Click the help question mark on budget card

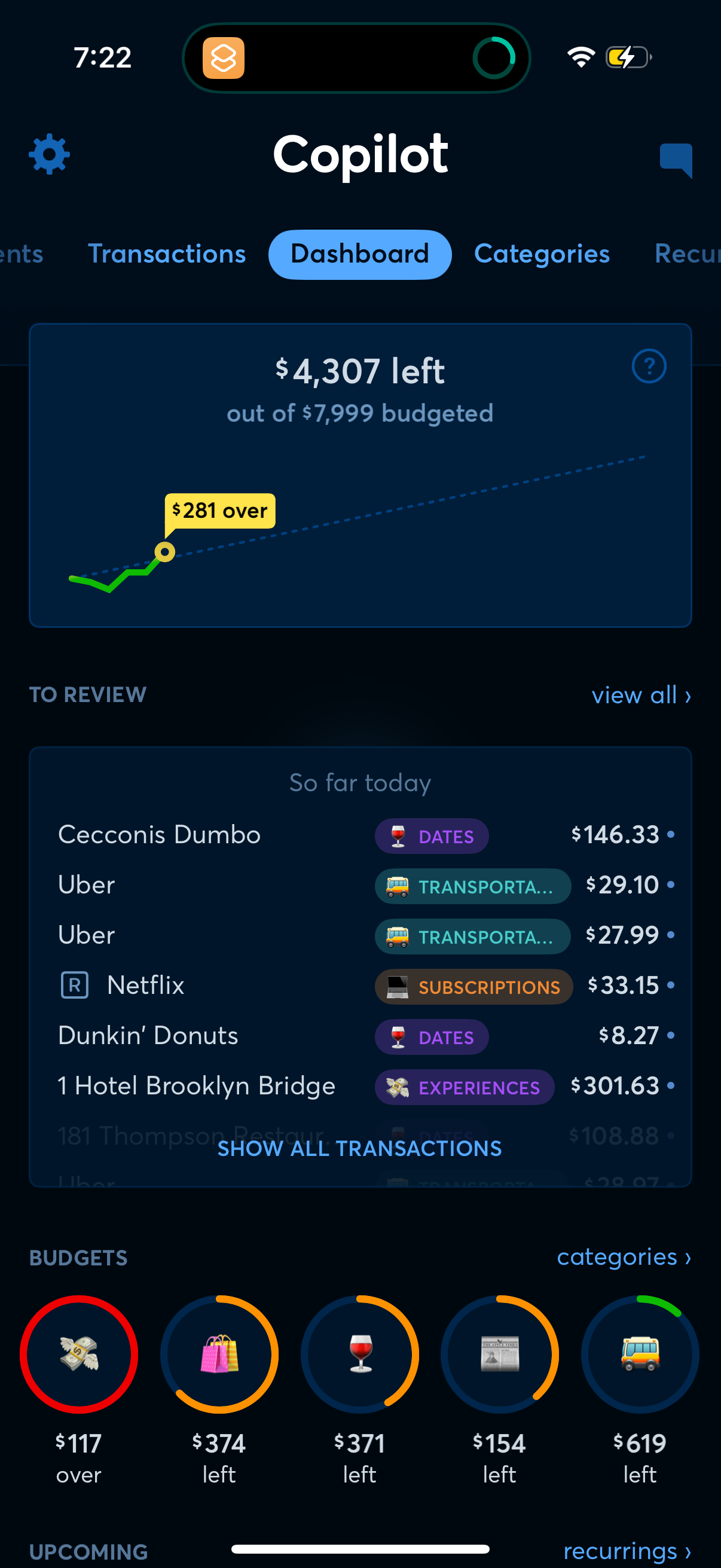coord(649,367)
